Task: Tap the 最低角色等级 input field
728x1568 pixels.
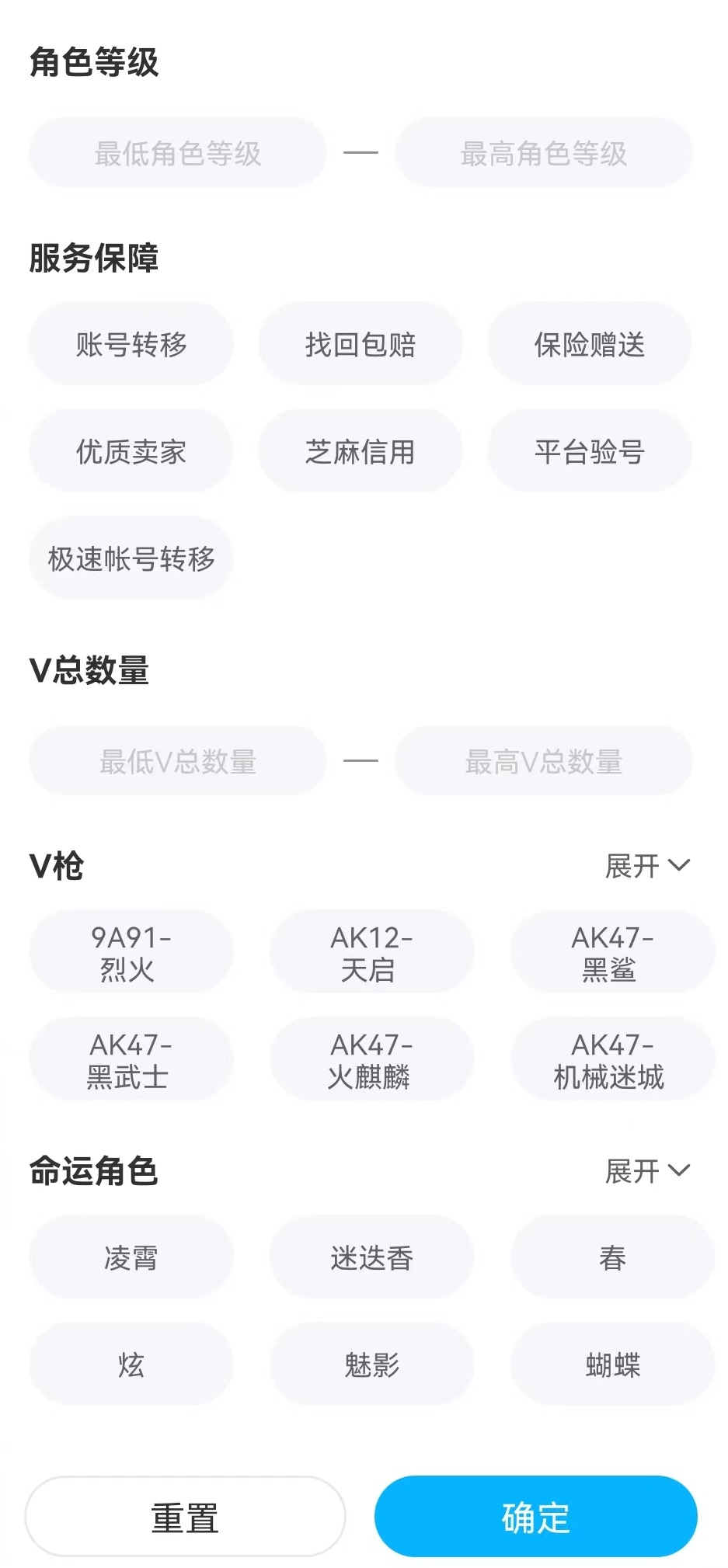Action: coord(177,153)
